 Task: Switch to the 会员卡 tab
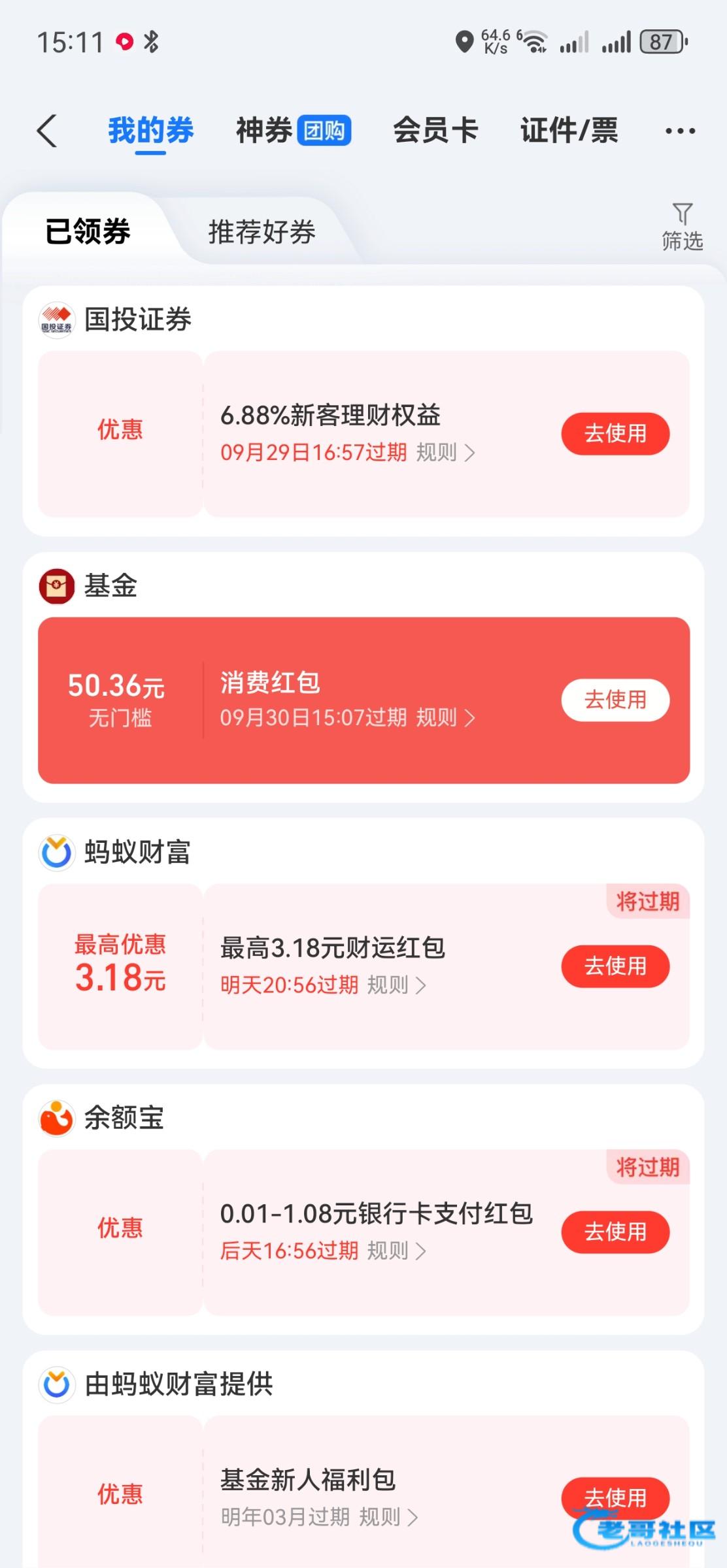[435, 131]
